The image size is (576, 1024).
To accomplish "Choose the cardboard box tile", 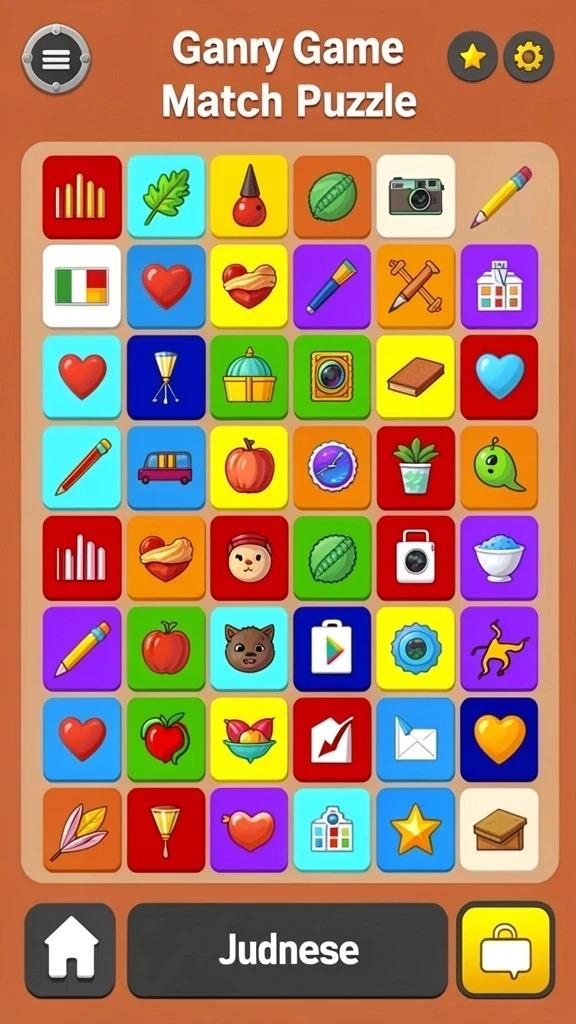I will pyautogui.click(x=499, y=829).
